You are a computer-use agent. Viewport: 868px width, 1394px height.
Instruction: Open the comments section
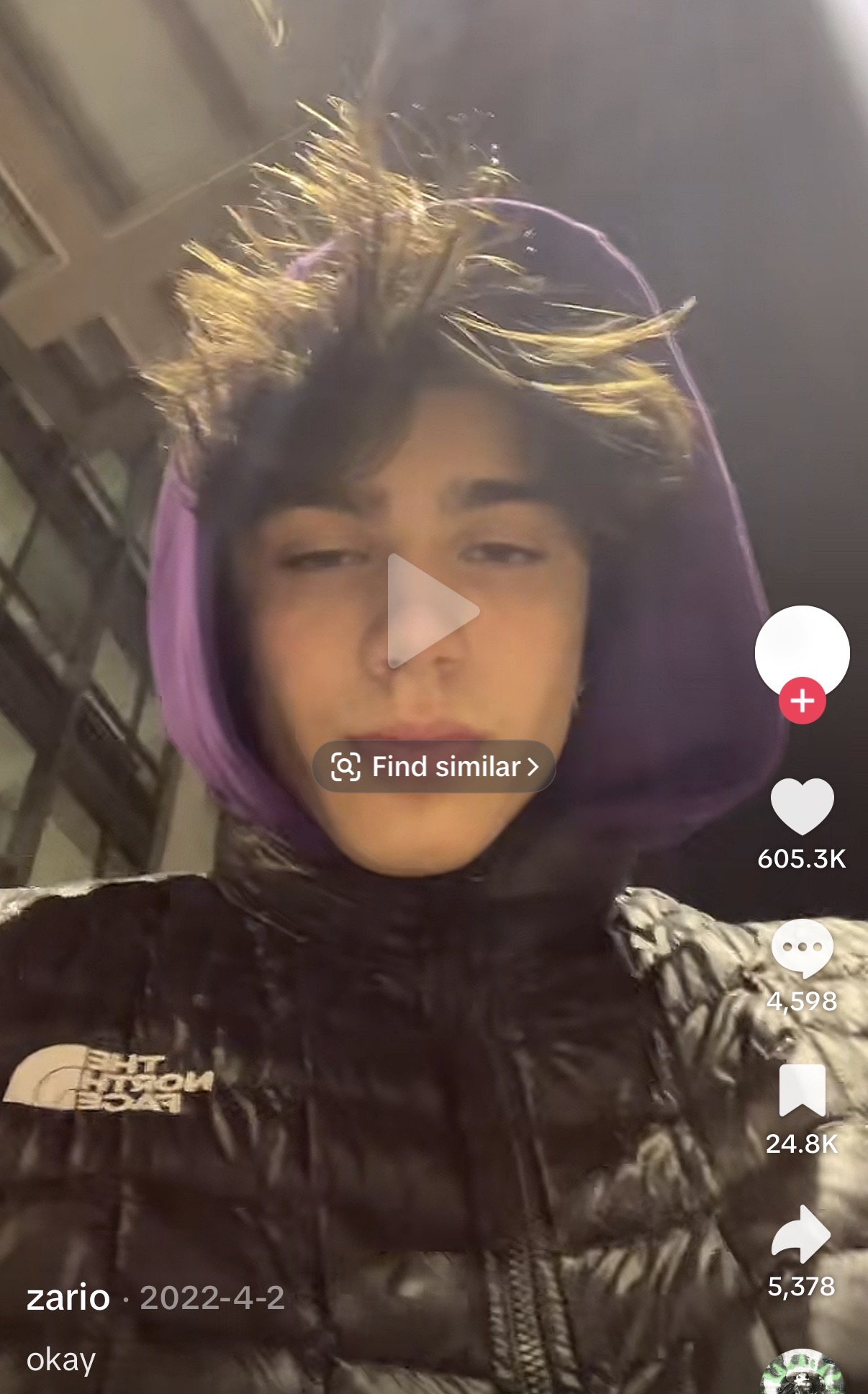[802, 948]
